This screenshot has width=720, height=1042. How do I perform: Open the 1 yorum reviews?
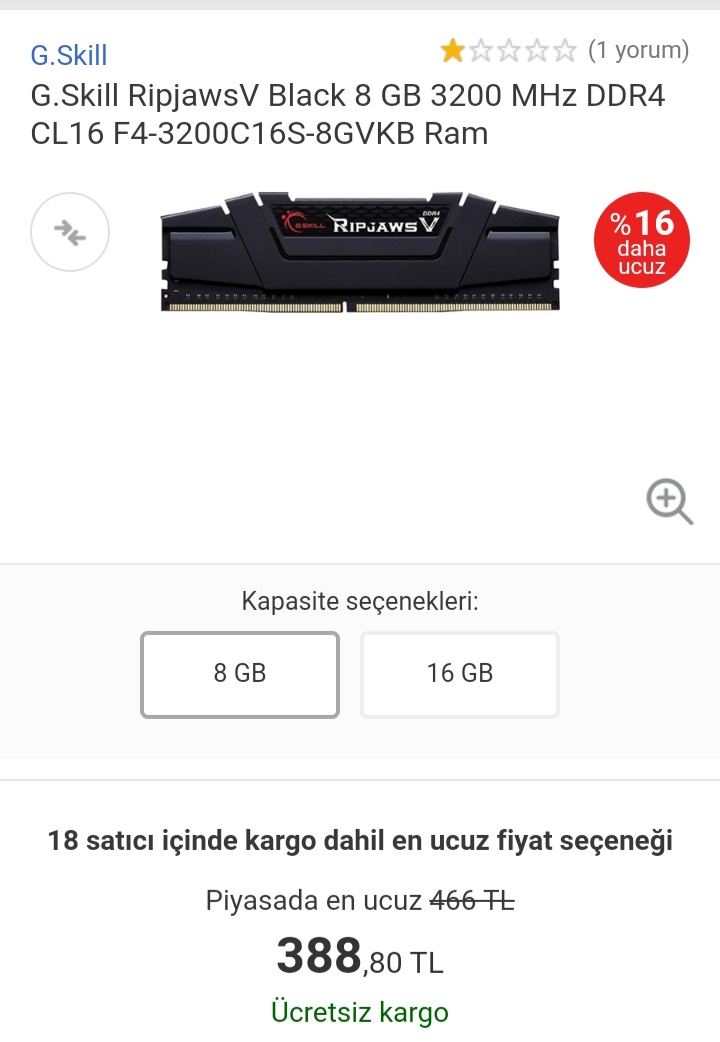coord(638,50)
